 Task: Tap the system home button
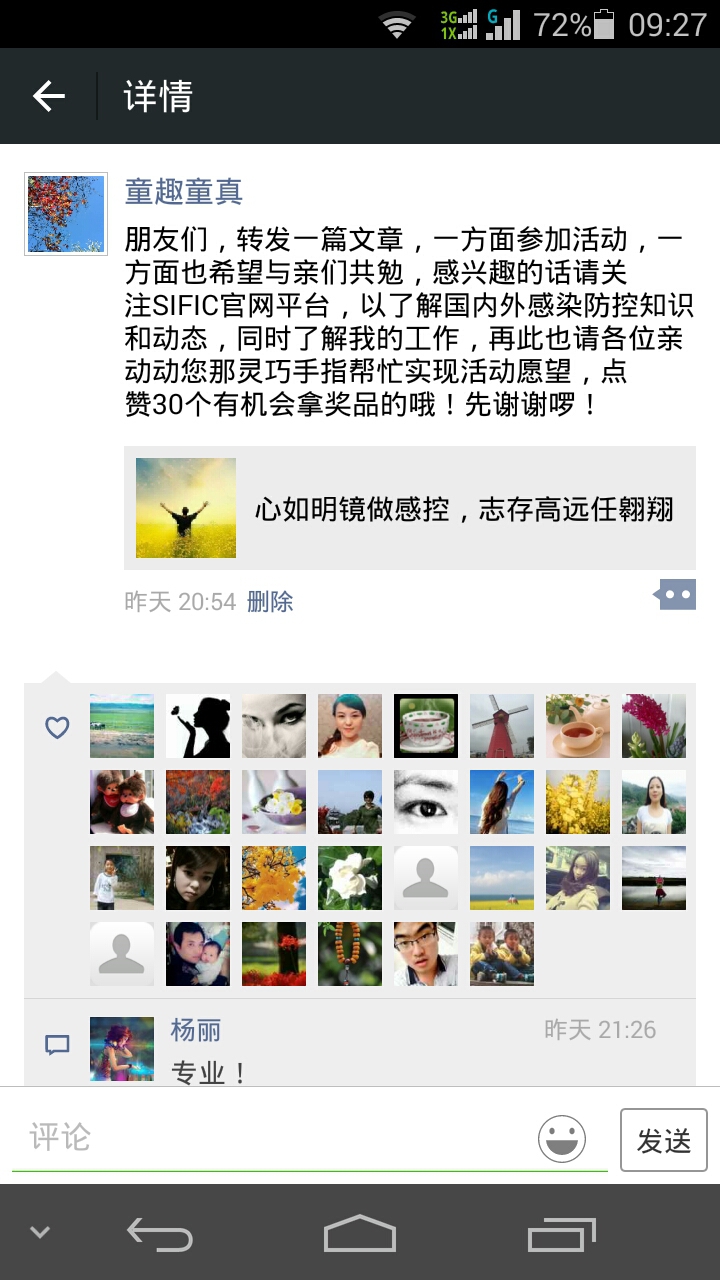[360, 1234]
